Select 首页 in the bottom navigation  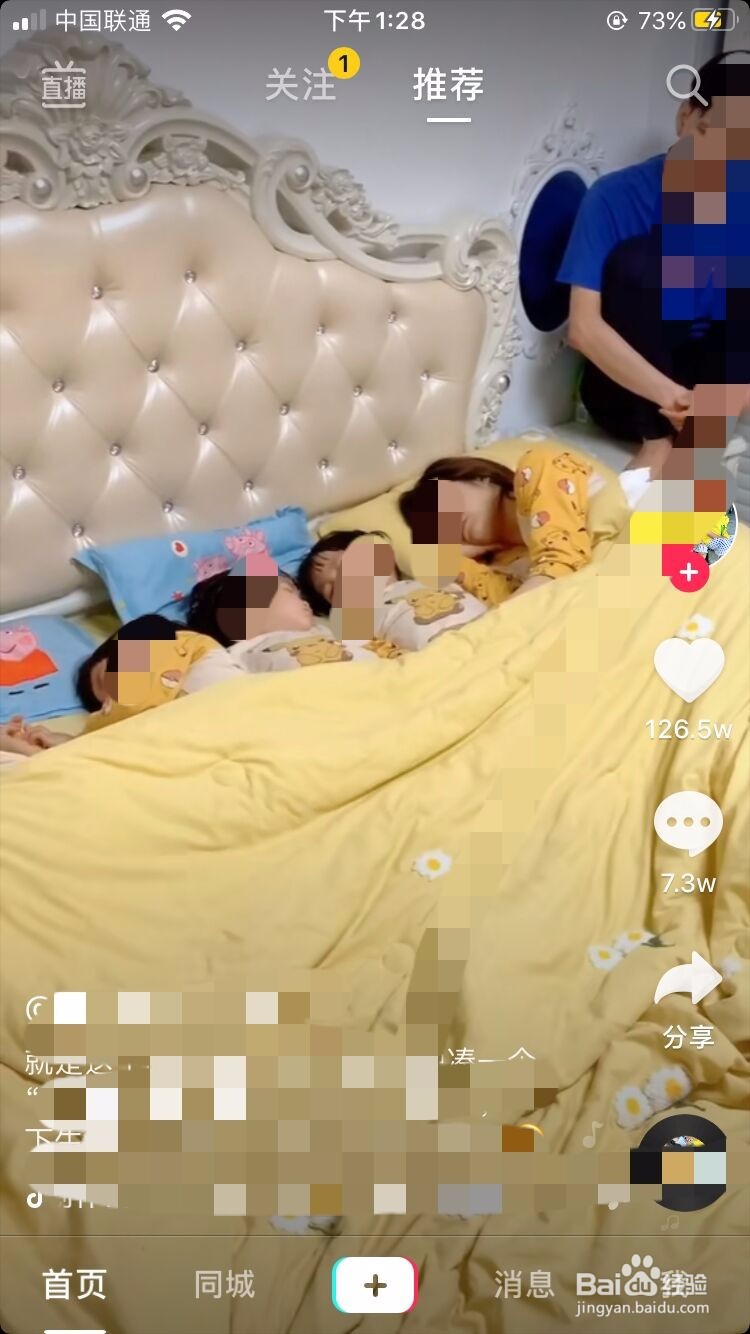tap(72, 1287)
